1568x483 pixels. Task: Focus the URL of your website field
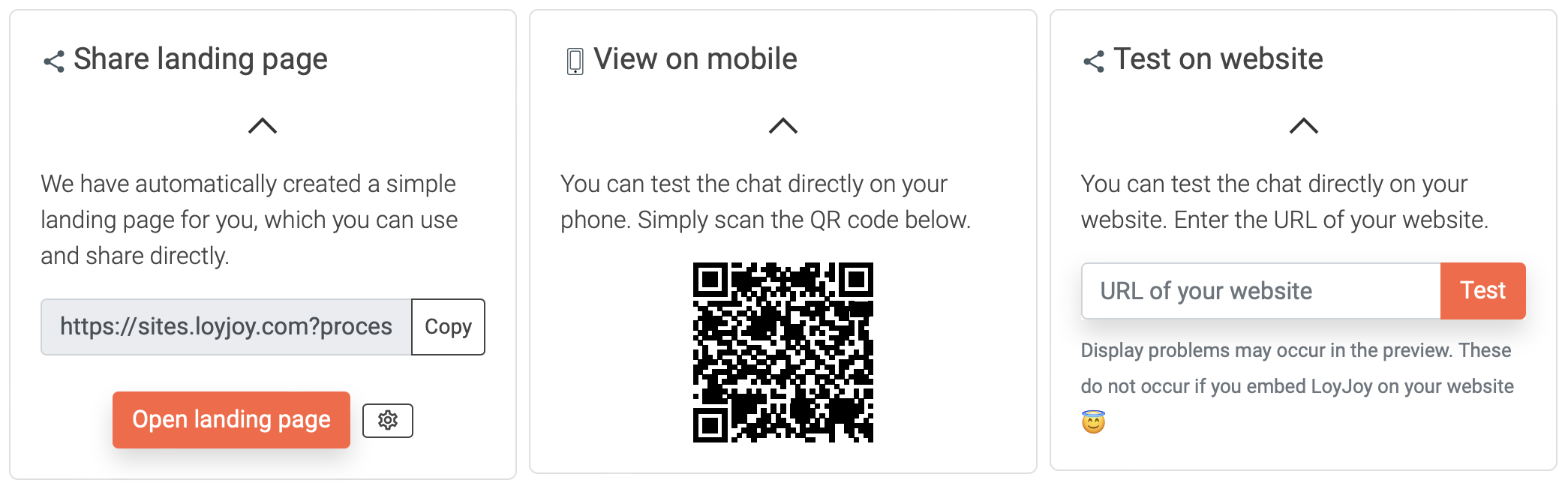coord(1260,291)
